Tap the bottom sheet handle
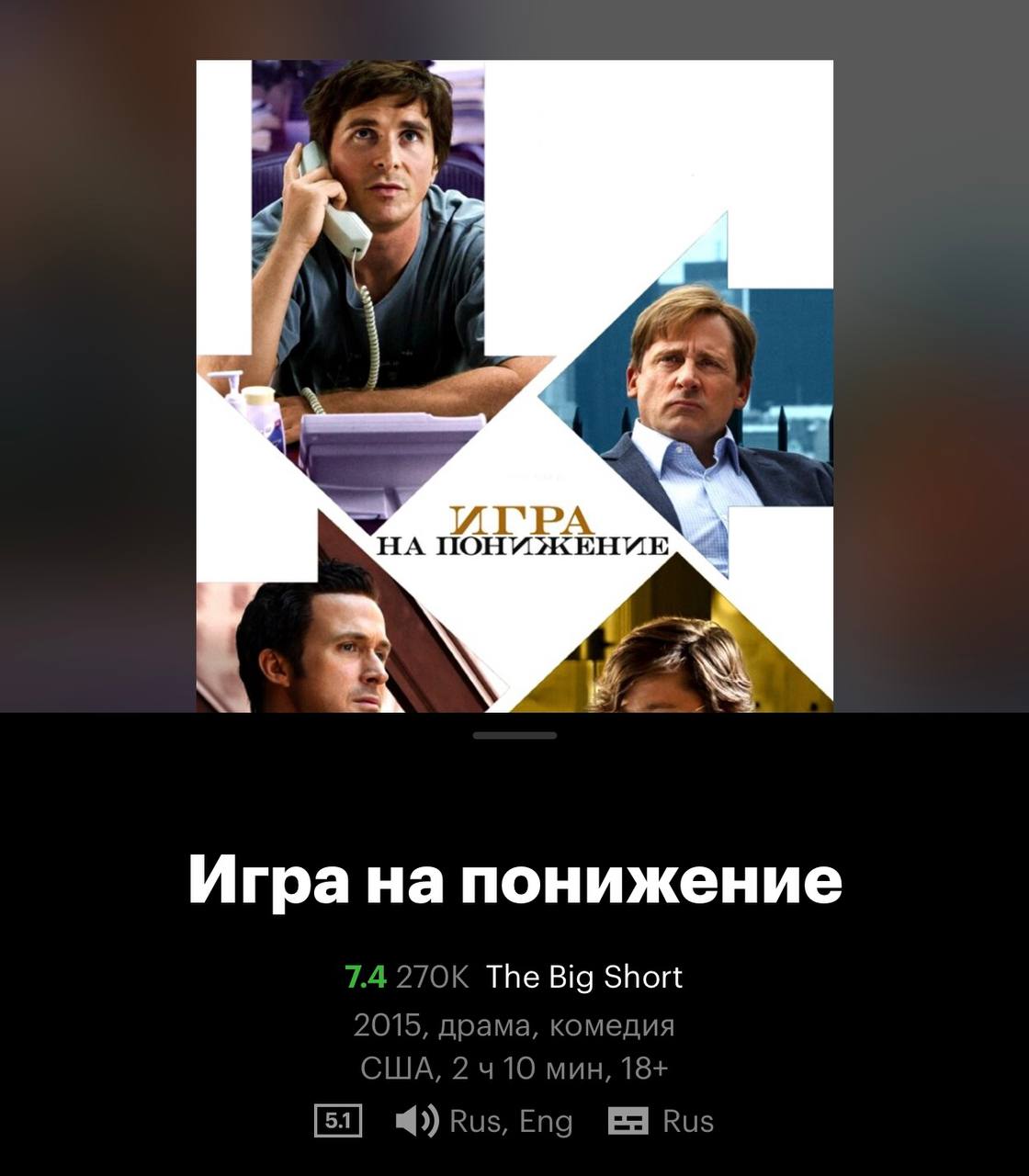The image size is (1029, 1176). 514,735
